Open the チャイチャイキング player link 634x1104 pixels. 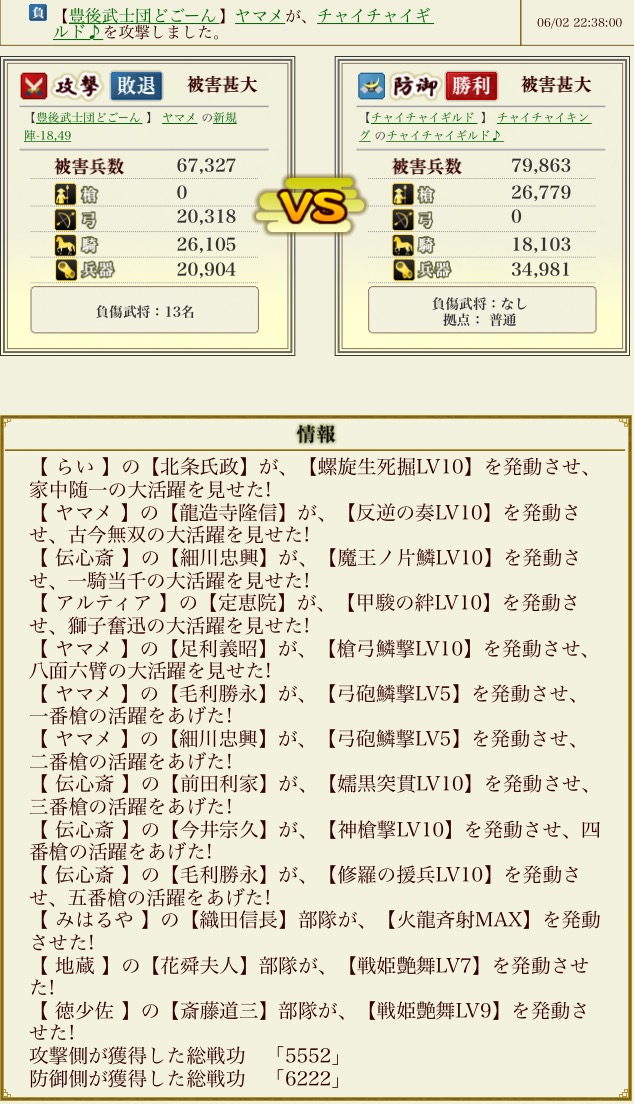543,118
